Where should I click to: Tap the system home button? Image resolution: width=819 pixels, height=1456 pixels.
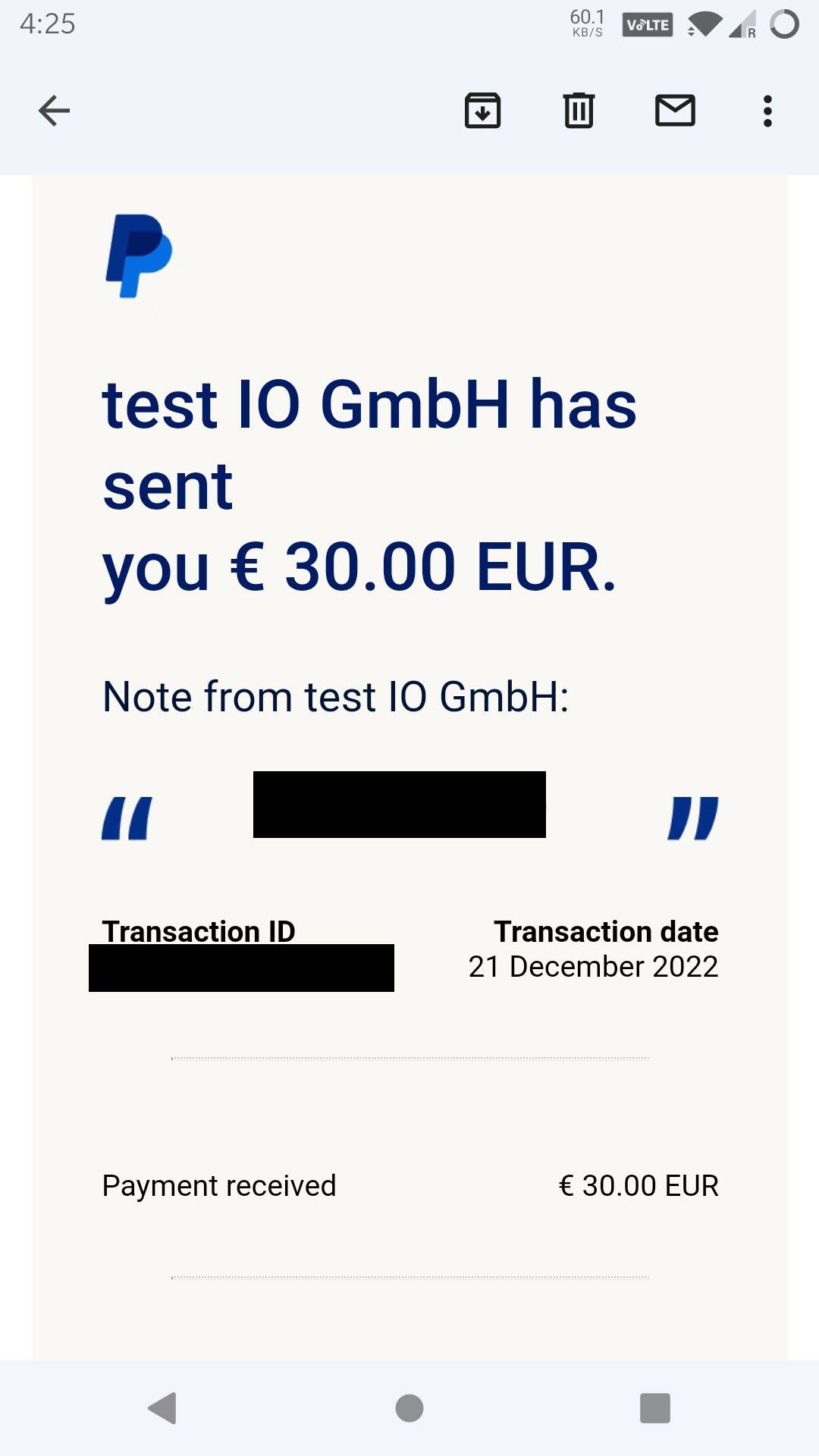409,1408
